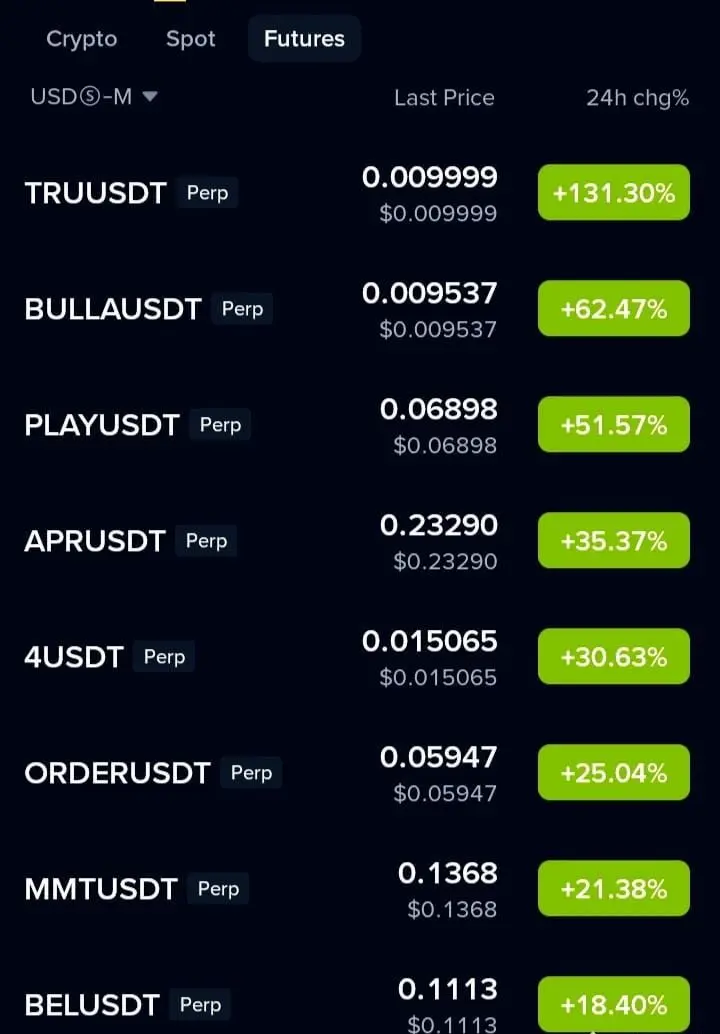View PLAYUSDT Perp details

[x=102, y=425]
